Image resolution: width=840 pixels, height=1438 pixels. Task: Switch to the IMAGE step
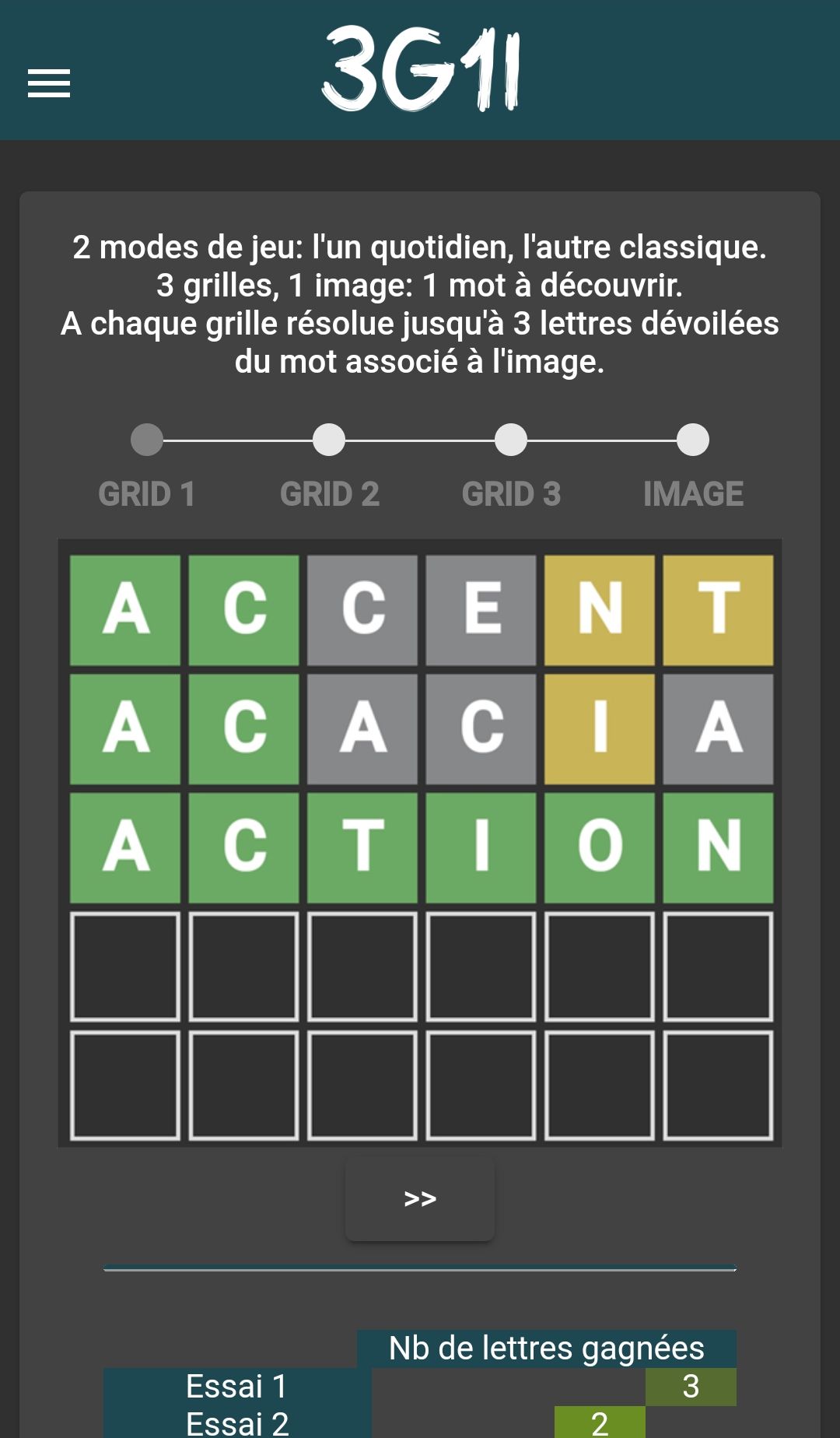point(693,467)
